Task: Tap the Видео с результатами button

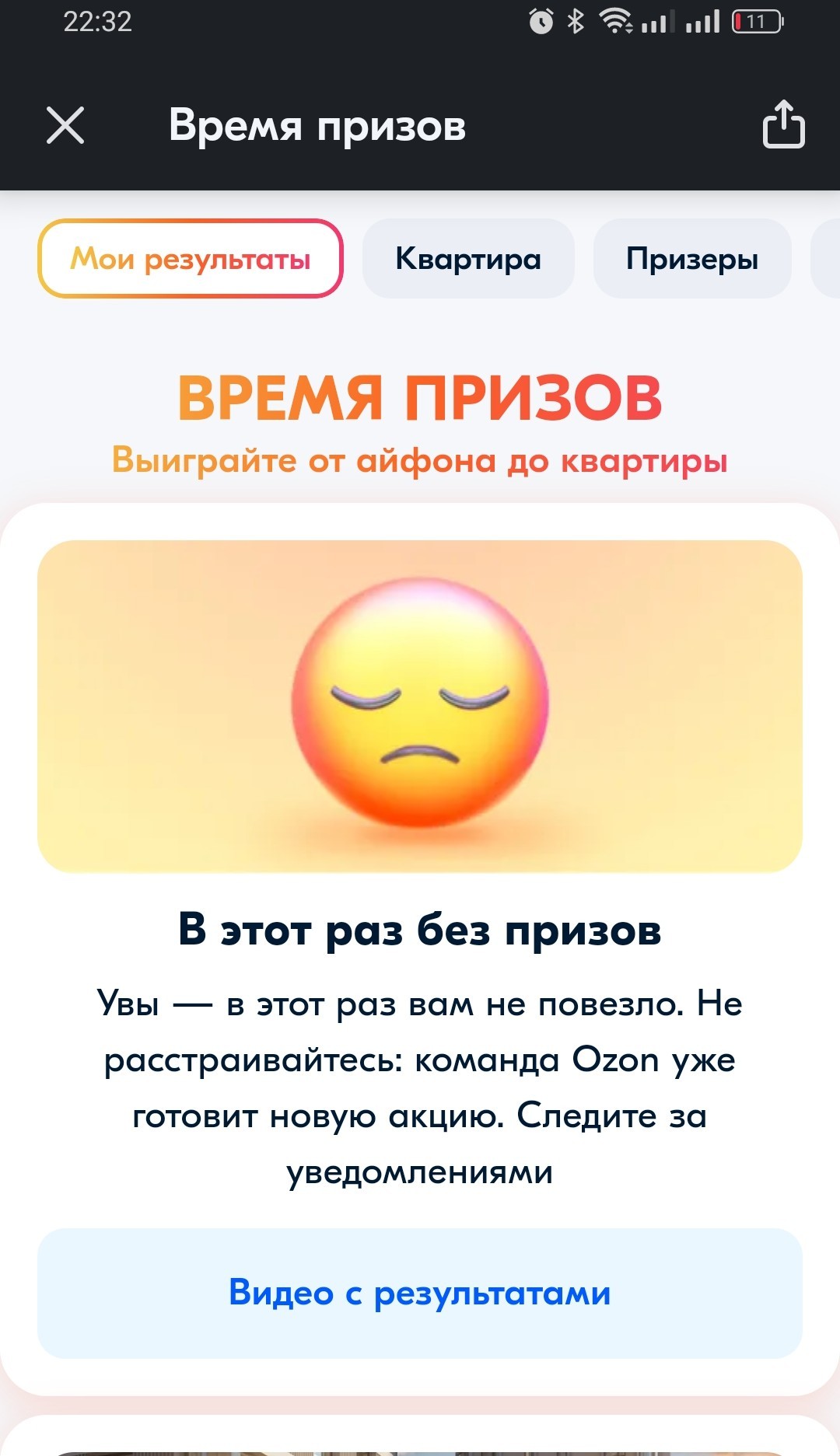Action: pos(420,1294)
